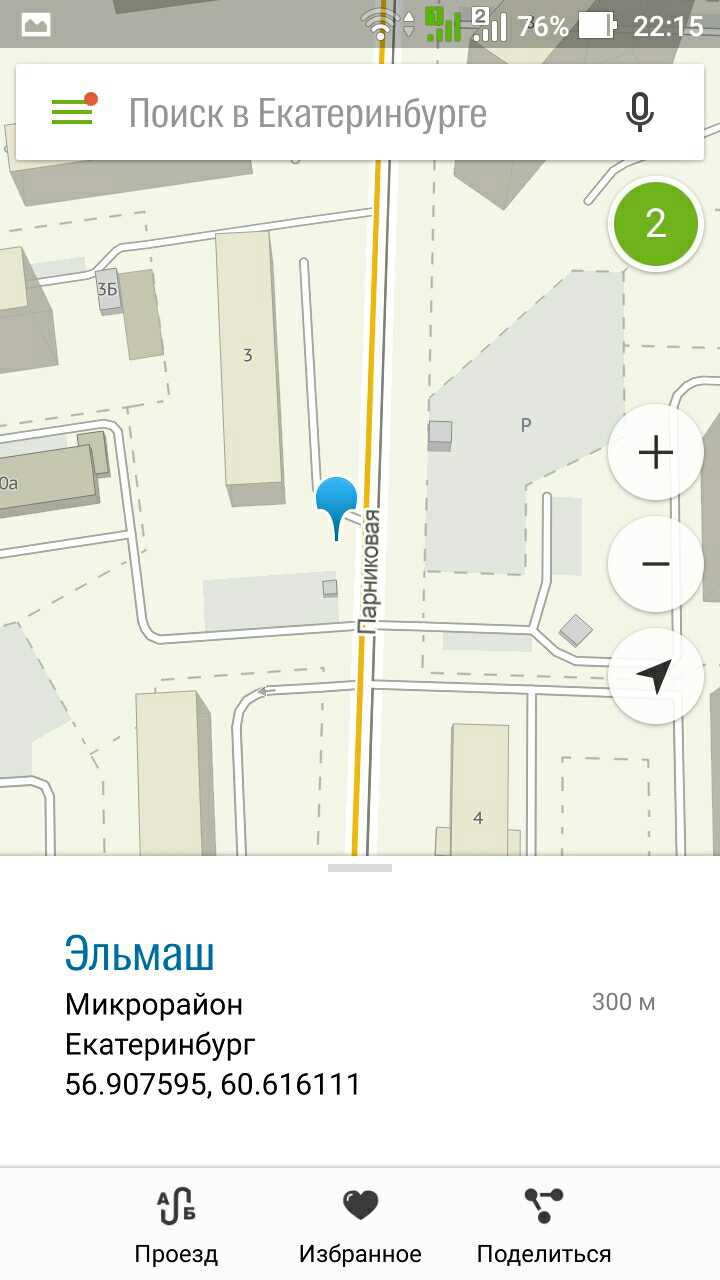The height and width of the screenshot is (1280, 720).
Task: Add Эльмаш to Избранное
Action: [x=360, y=1224]
